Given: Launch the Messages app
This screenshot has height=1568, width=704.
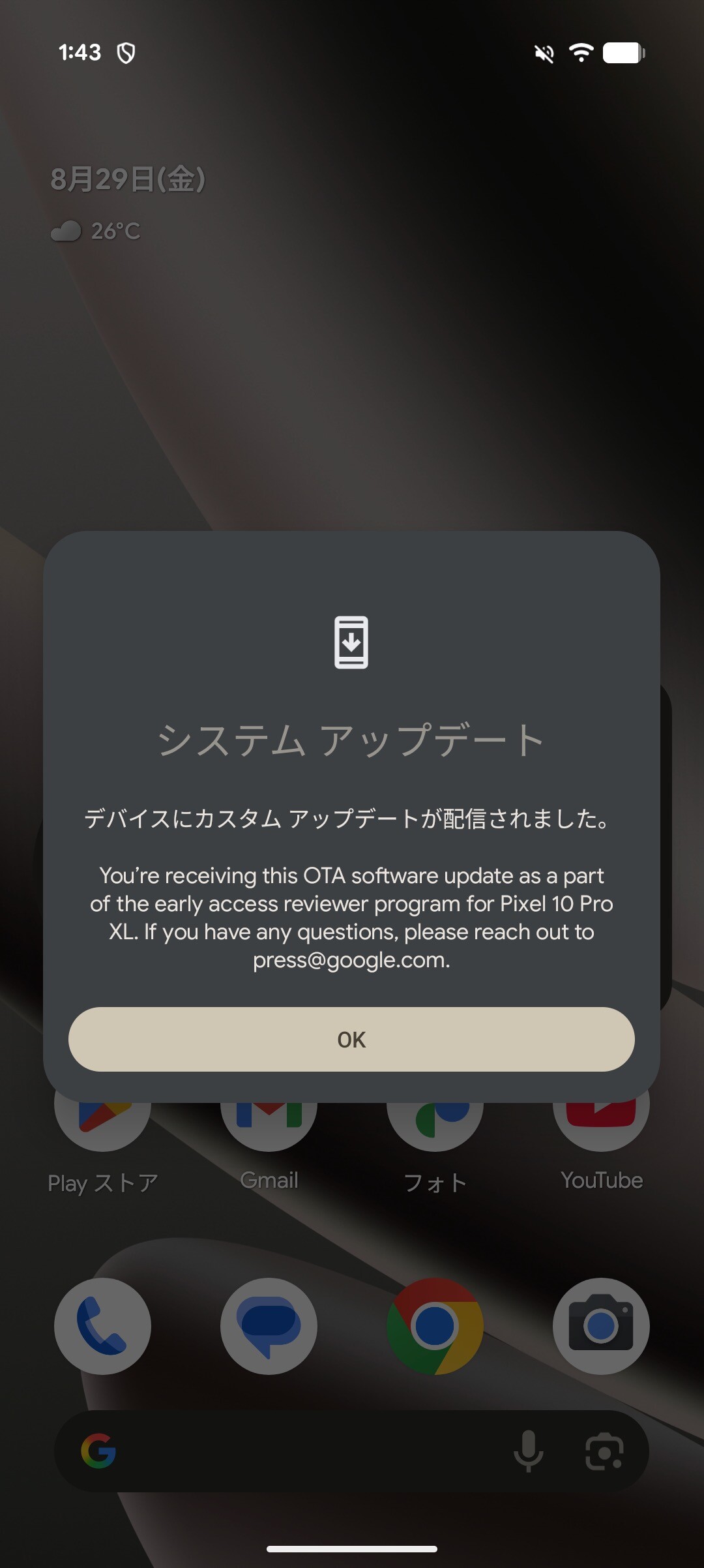Looking at the screenshot, I should [x=269, y=1326].
